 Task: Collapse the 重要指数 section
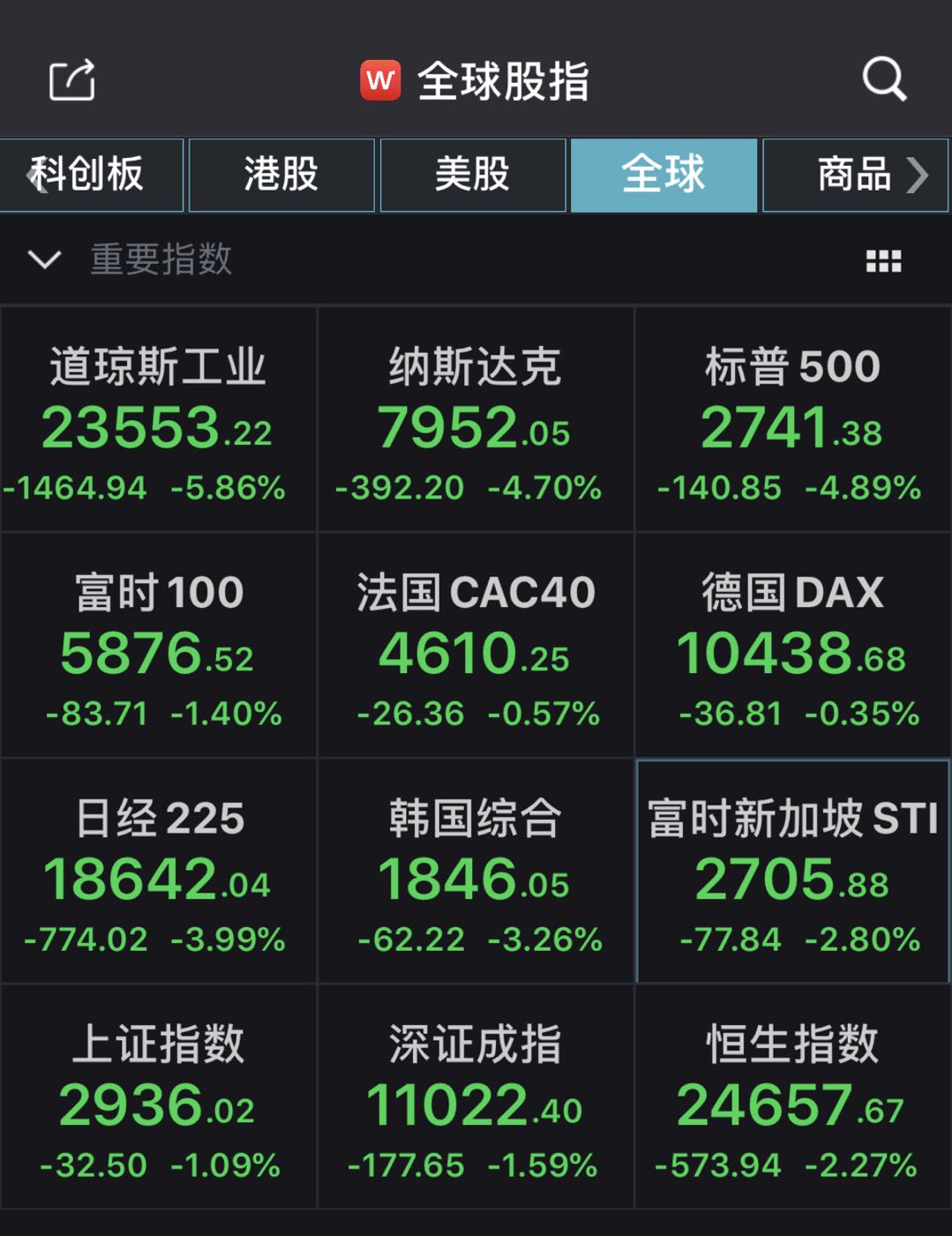pyautogui.click(x=44, y=259)
